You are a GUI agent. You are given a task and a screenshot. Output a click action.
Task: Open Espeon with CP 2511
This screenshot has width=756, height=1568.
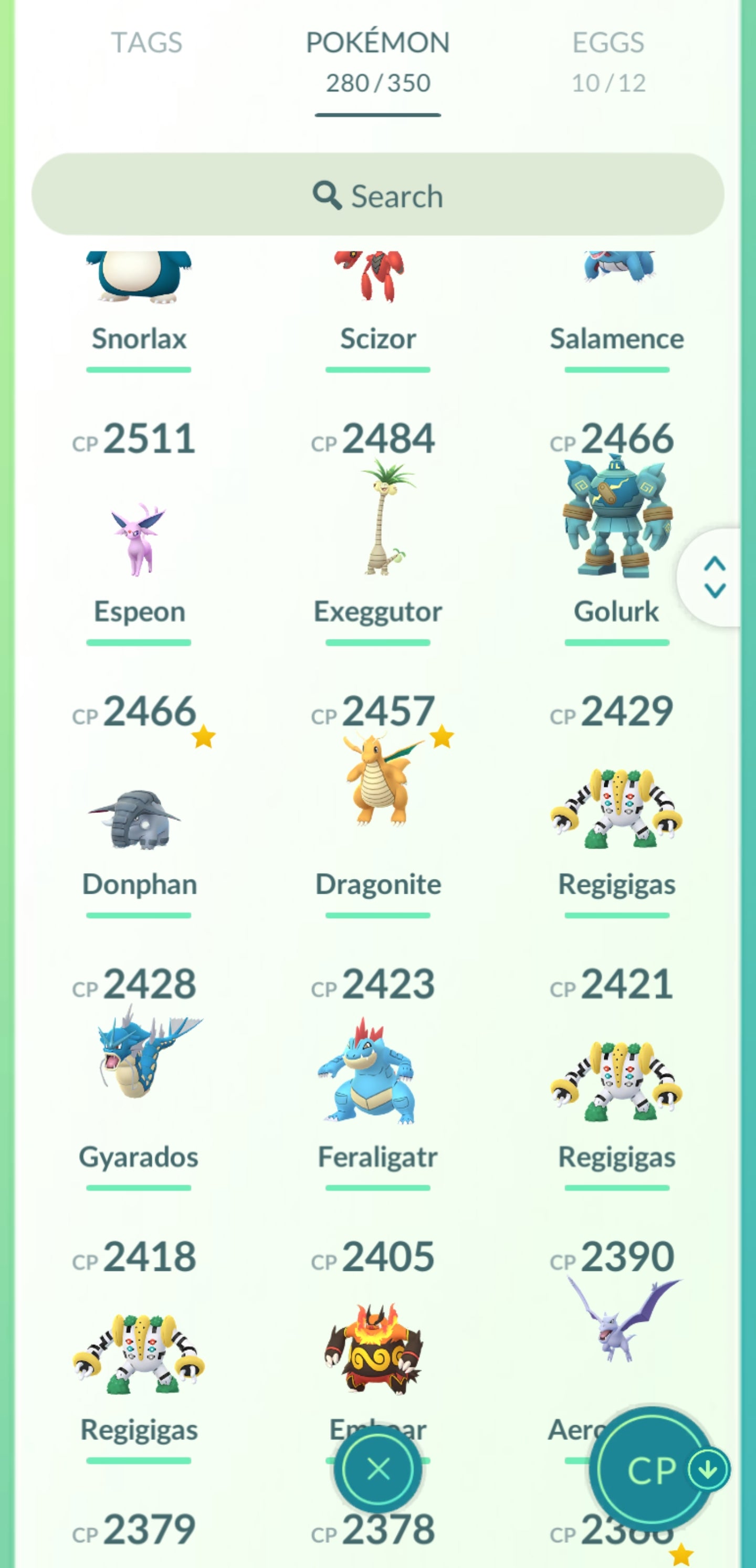pyautogui.click(x=139, y=539)
